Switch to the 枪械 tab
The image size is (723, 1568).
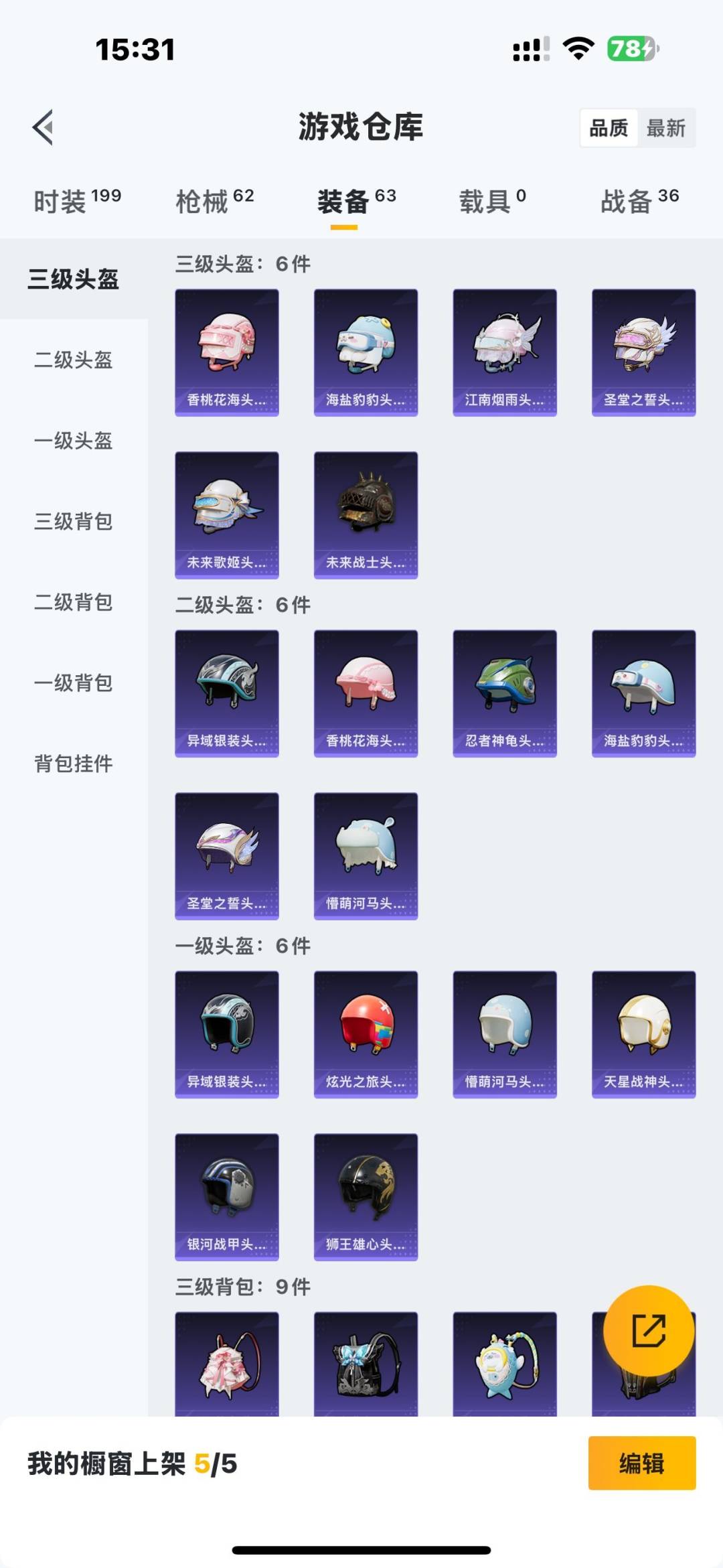[x=214, y=201]
